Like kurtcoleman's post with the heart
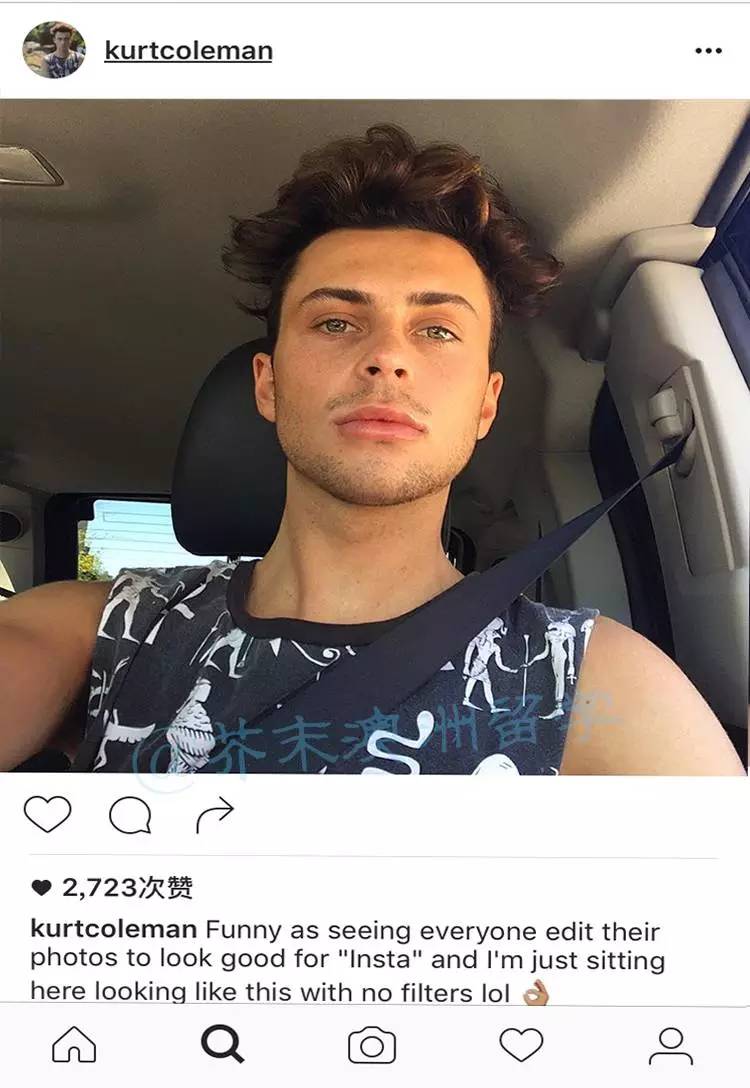Viewport: 750px width, 1088px height. pos(48,815)
